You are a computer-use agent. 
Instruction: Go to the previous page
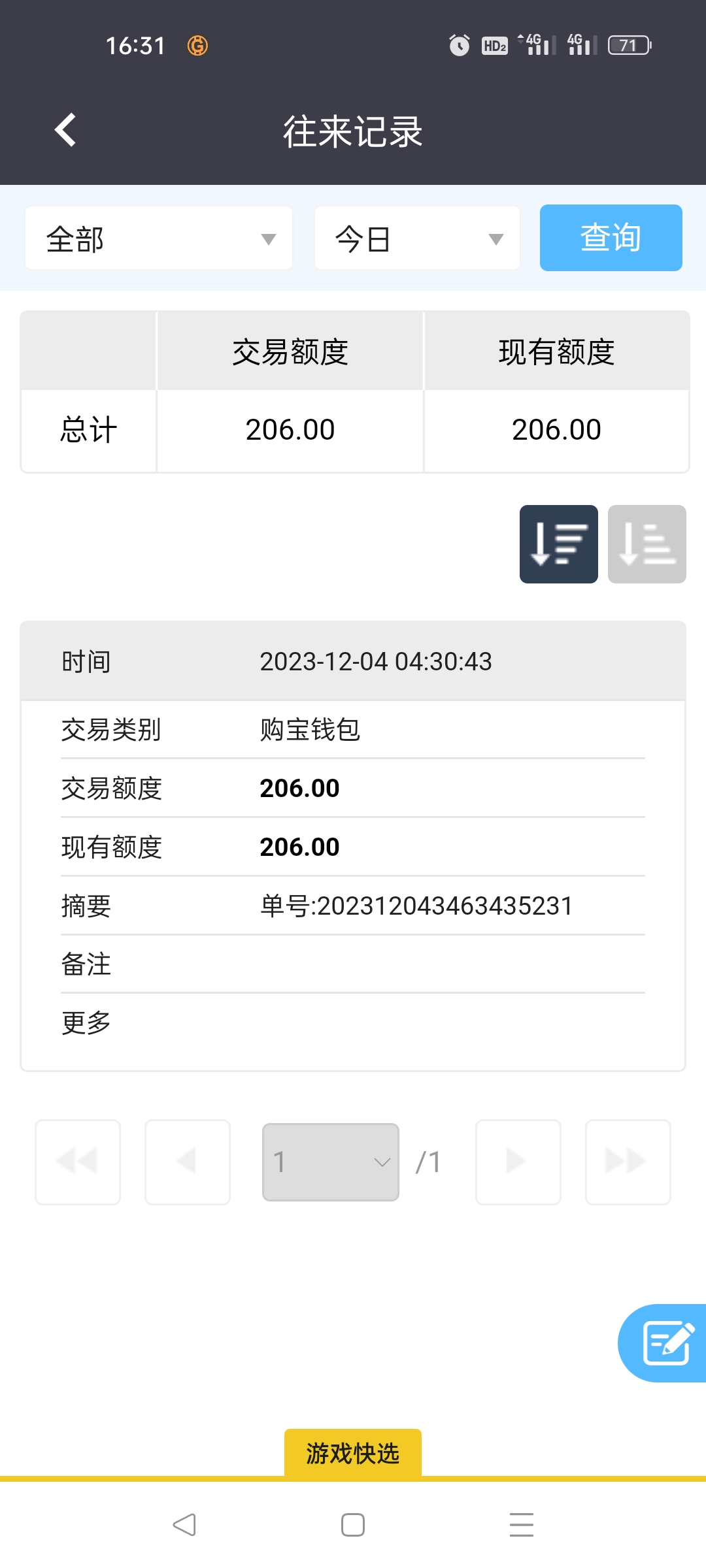(x=188, y=1162)
